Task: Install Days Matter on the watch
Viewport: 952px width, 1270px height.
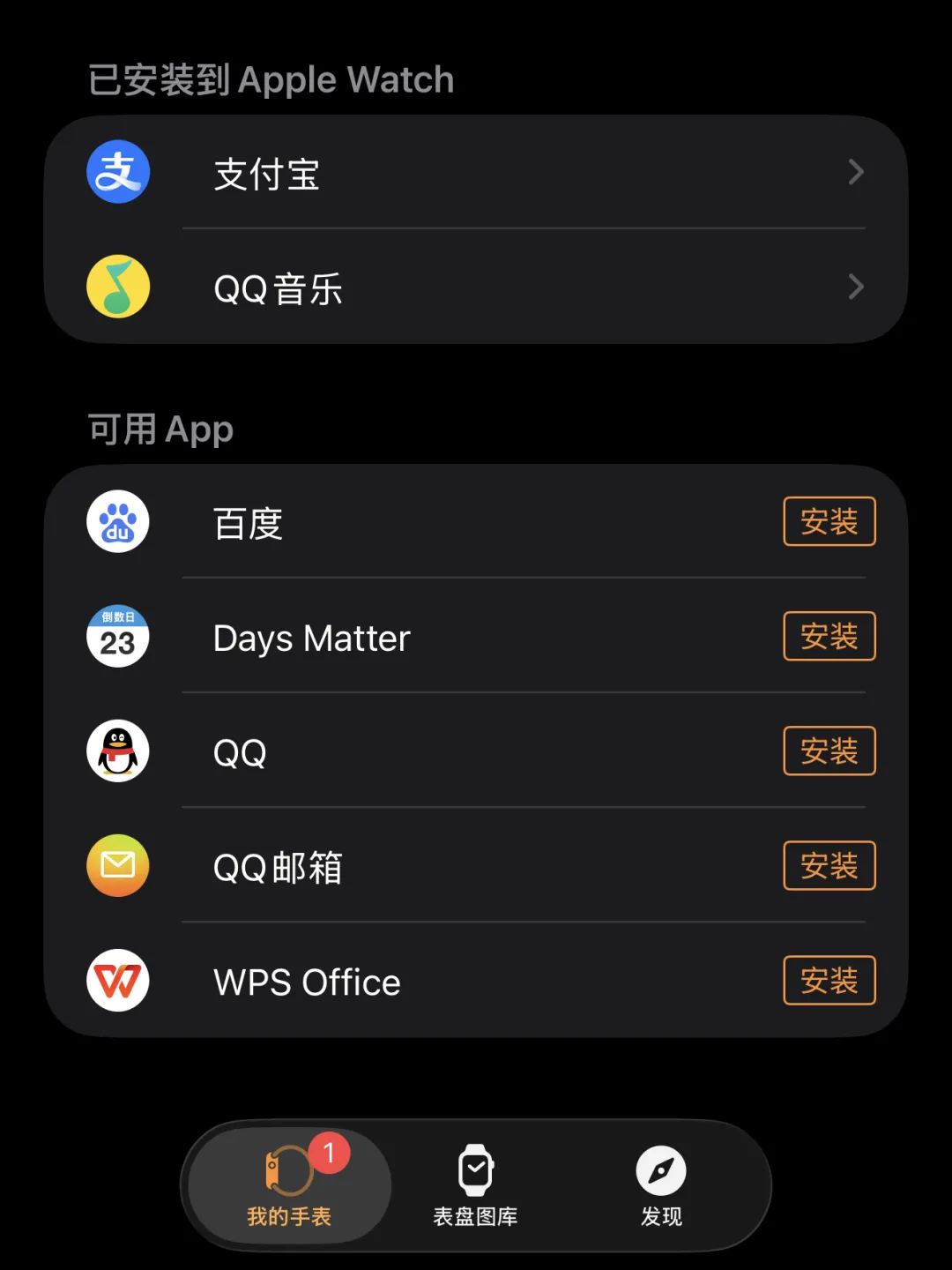Action: click(829, 637)
